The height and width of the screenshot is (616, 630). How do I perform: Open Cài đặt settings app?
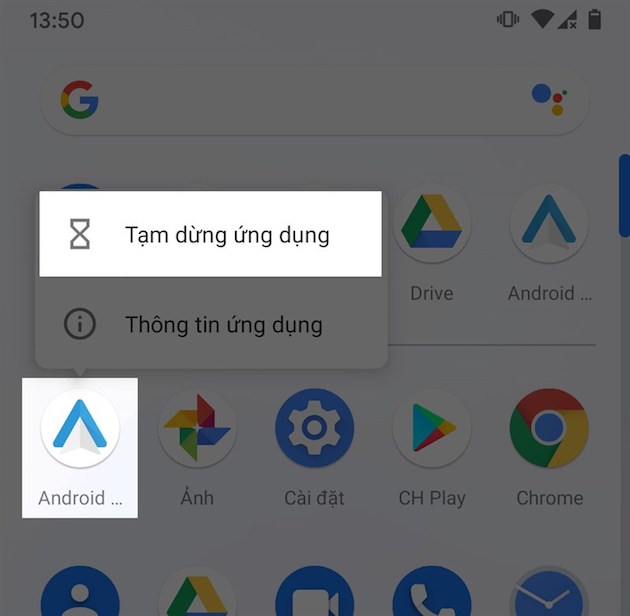coord(314,428)
